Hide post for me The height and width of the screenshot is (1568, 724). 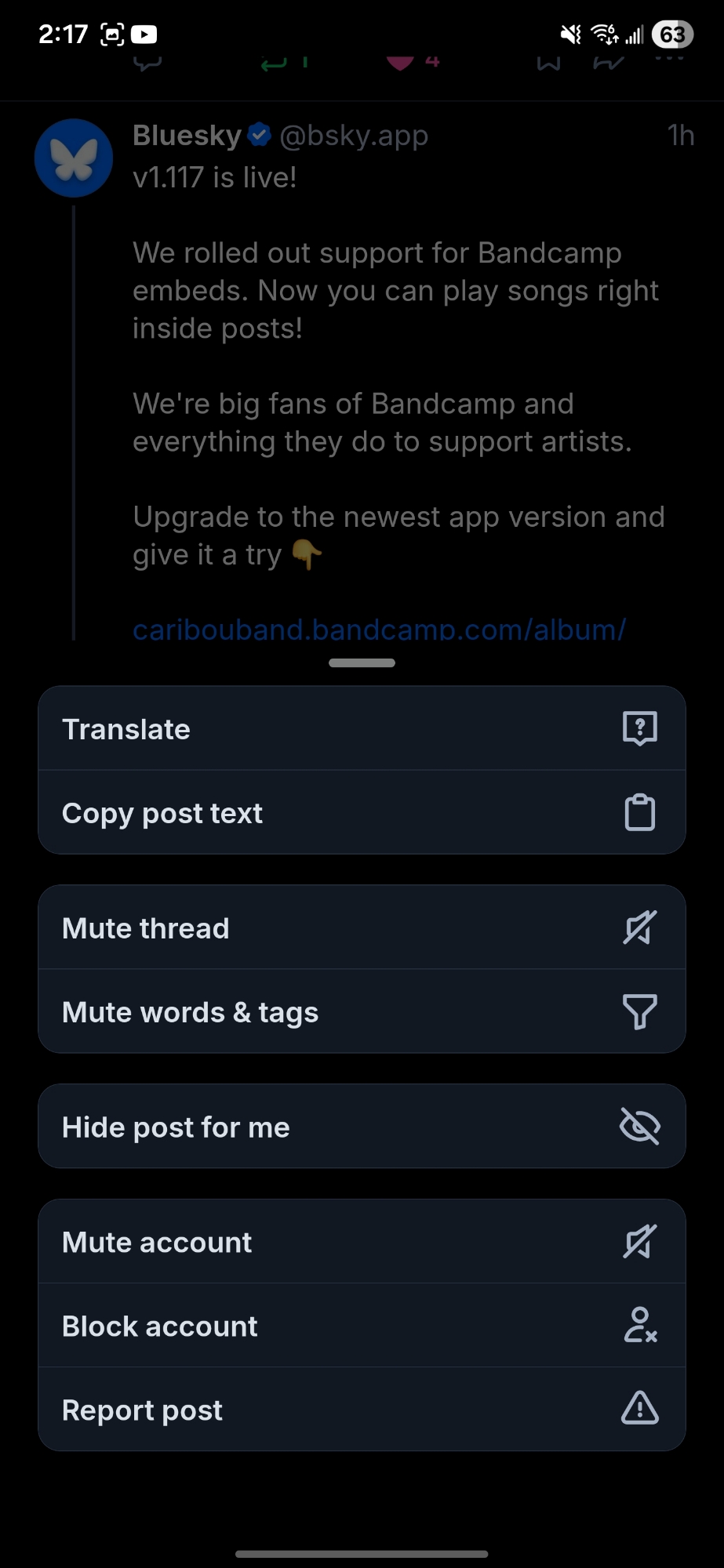[362, 1127]
